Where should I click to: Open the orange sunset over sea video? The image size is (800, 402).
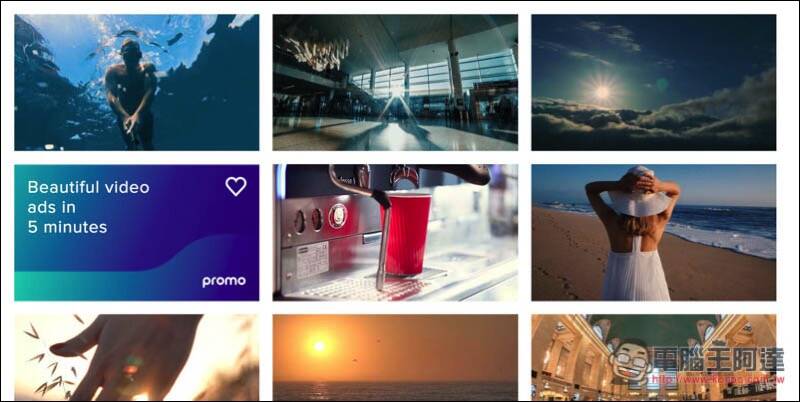(x=395, y=358)
